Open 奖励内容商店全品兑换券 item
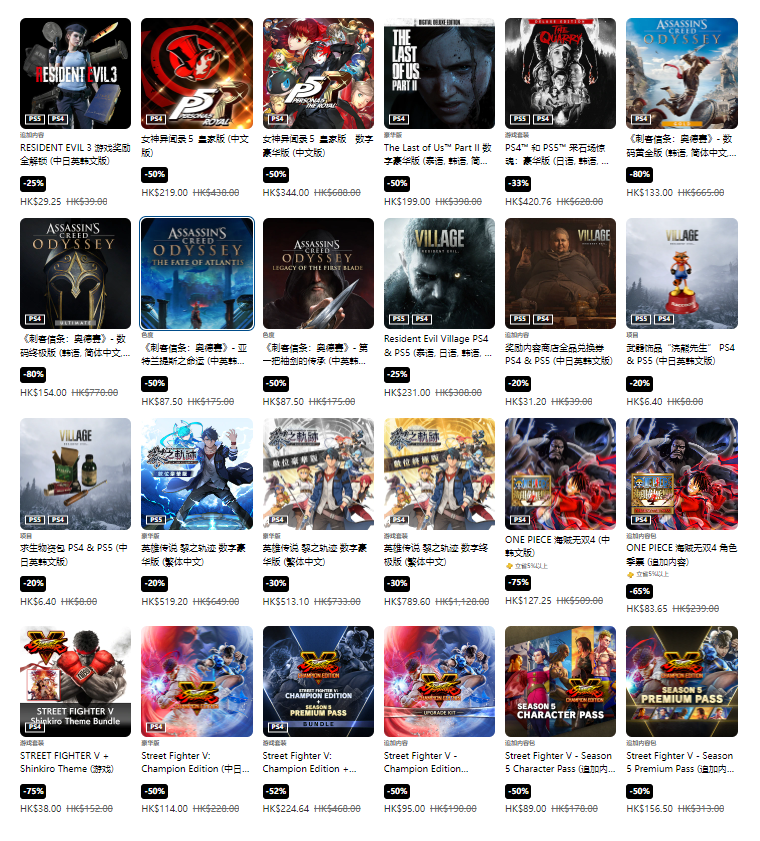This screenshot has height=841, width=760. pos(560,273)
